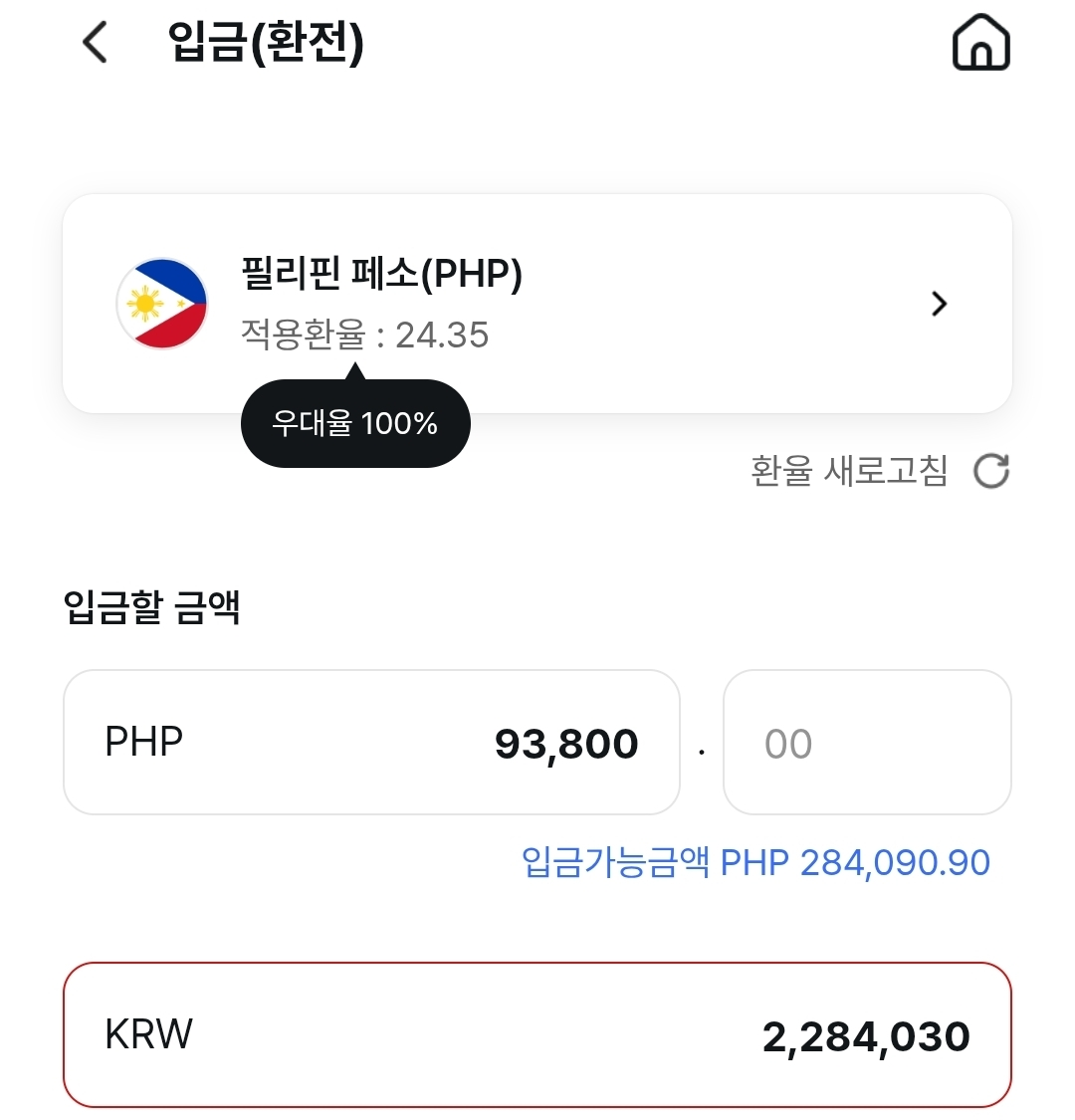Screen dimensions: 1075x1120
Task: Select the PHP flag emblem in currency card
Action: coord(162,304)
